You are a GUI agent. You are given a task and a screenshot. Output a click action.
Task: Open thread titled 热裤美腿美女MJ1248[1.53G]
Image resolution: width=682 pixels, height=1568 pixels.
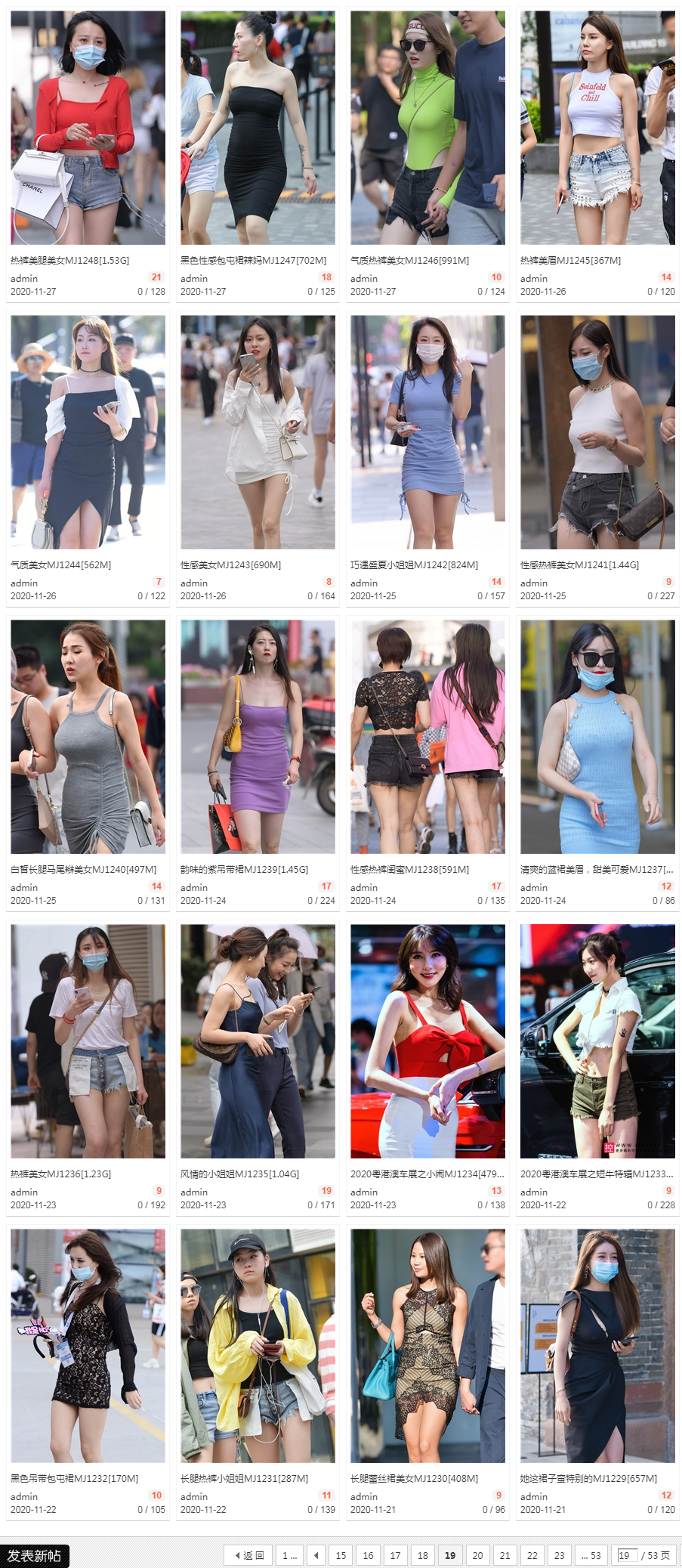(x=69, y=260)
